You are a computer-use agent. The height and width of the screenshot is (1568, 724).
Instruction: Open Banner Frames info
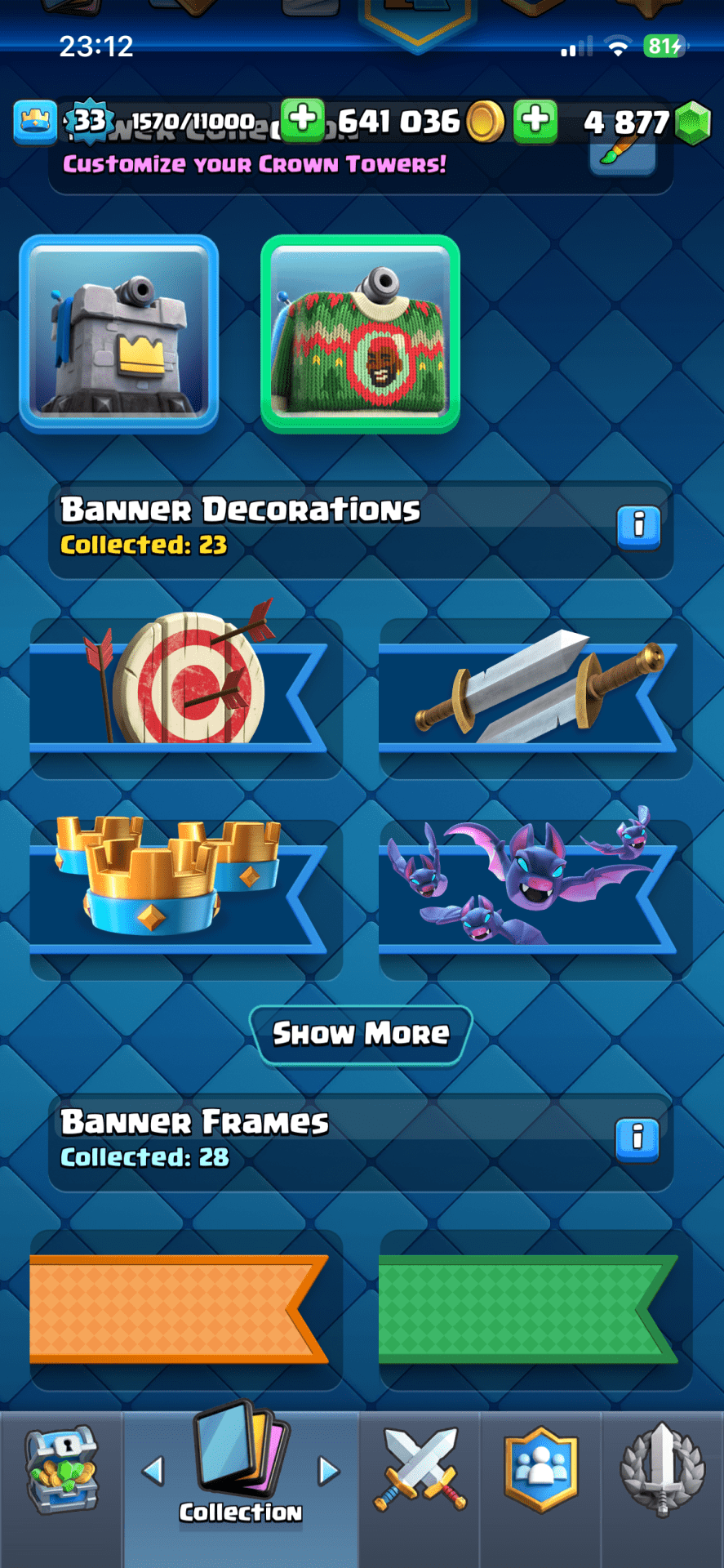coord(637,1138)
